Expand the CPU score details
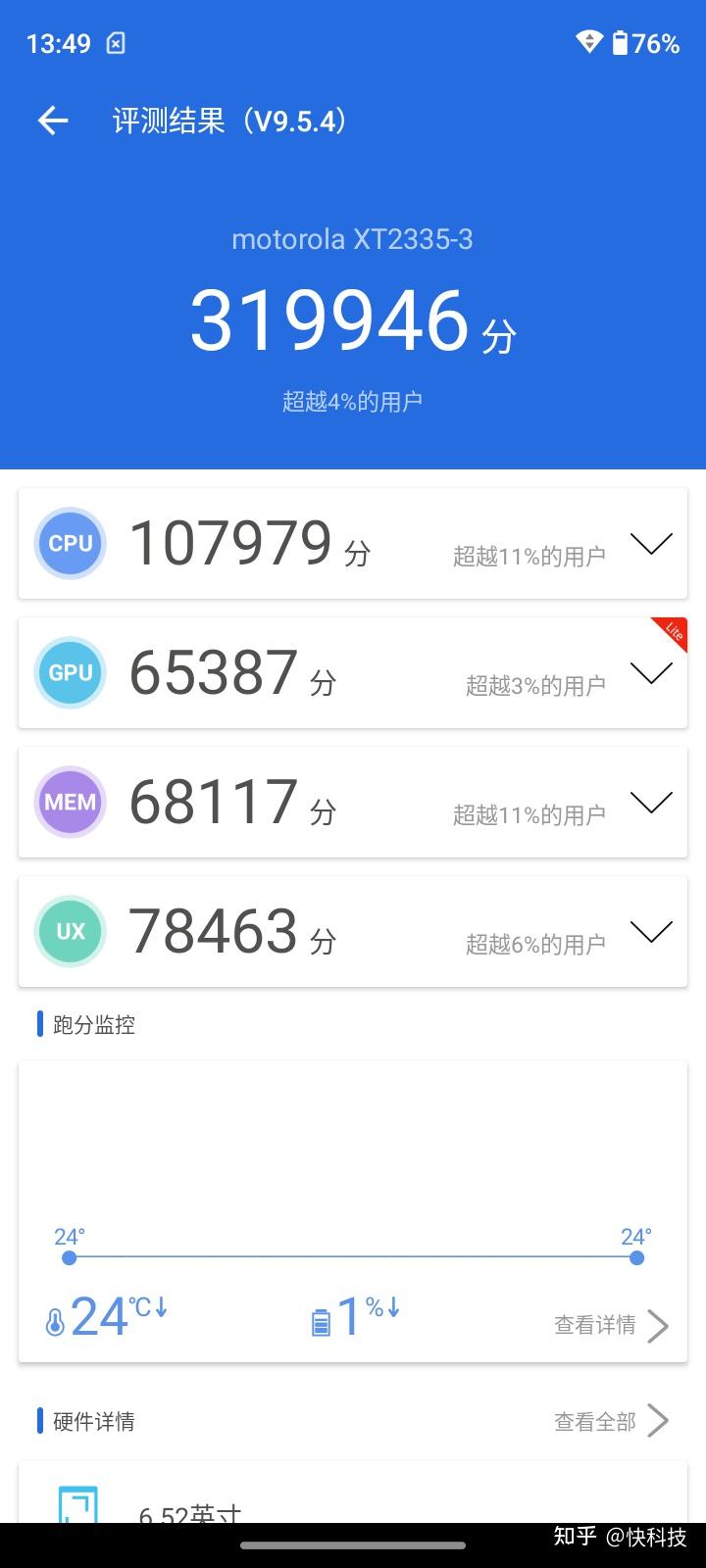This screenshot has height=1568, width=706. [x=651, y=543]
